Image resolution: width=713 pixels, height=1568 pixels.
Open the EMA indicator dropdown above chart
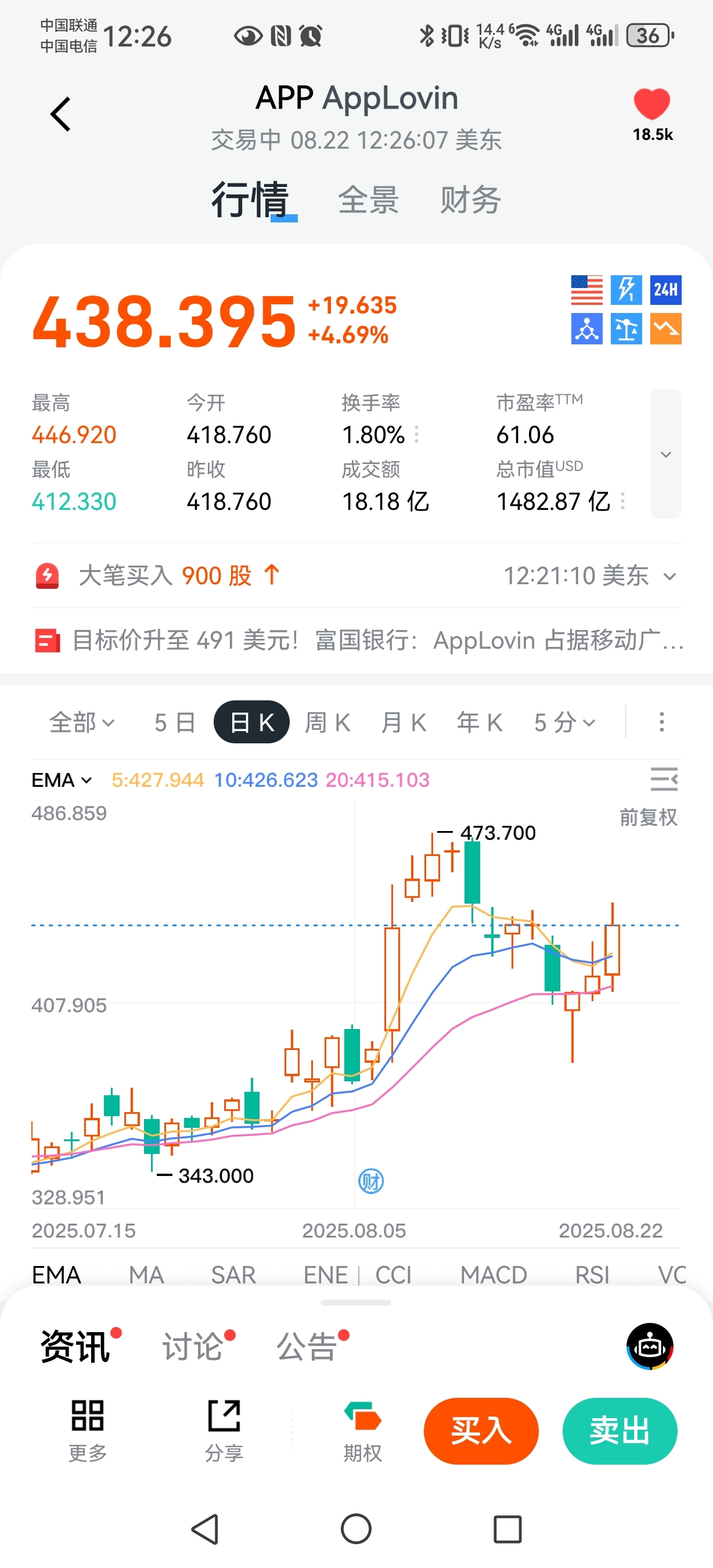(62, 781)
